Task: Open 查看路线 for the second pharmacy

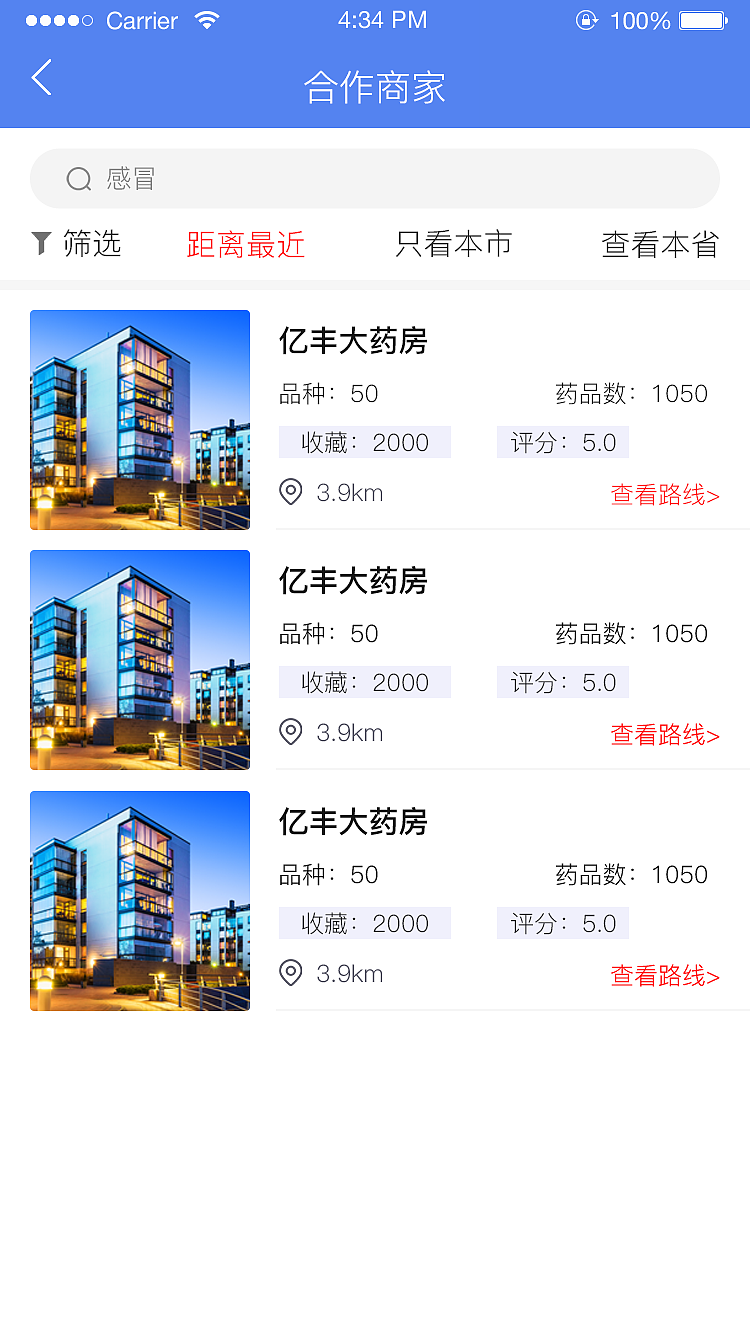Action: 665,735
